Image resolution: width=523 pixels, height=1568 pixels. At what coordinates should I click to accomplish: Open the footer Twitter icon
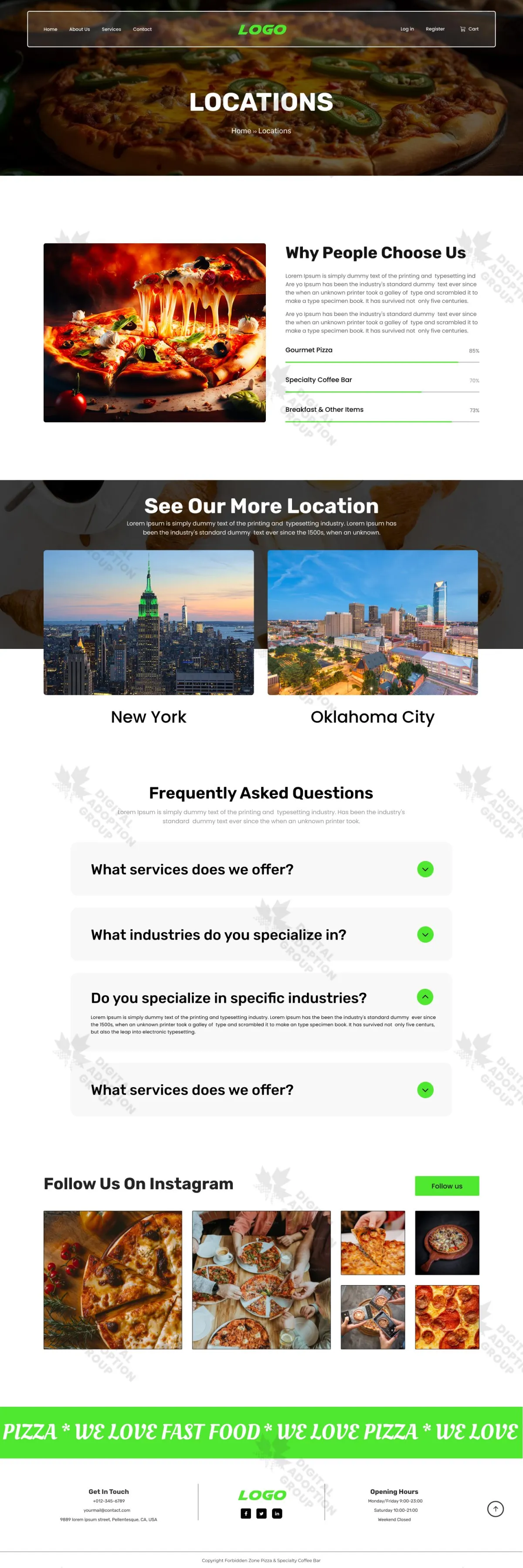coord(261,1513)
